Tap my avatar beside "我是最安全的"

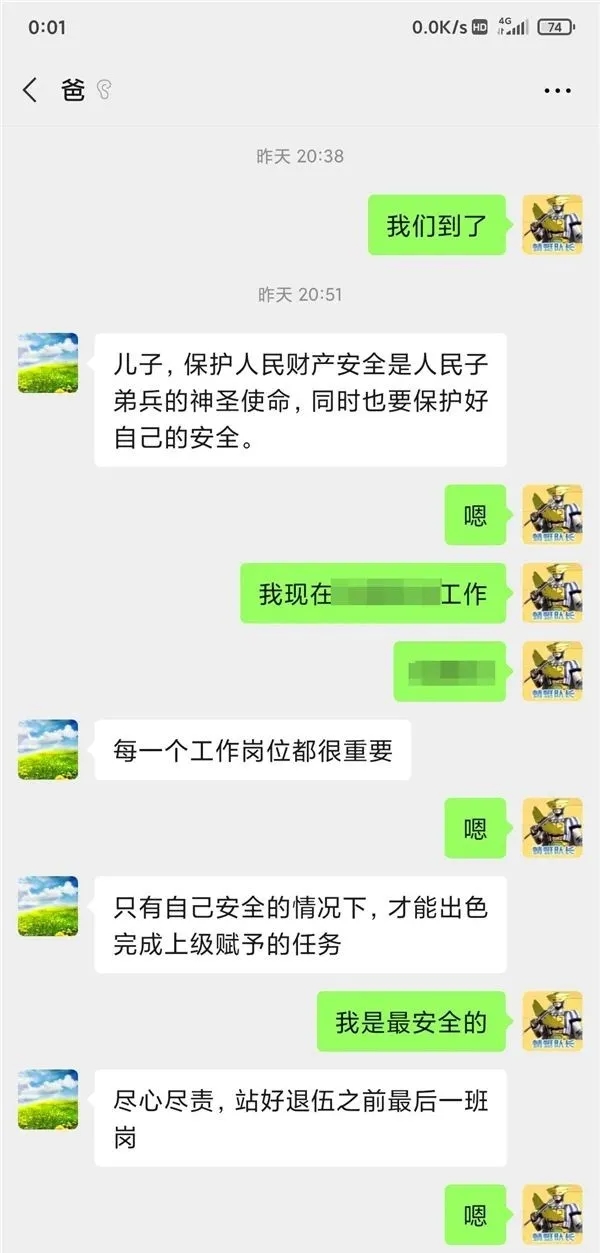coord(552,1021)
